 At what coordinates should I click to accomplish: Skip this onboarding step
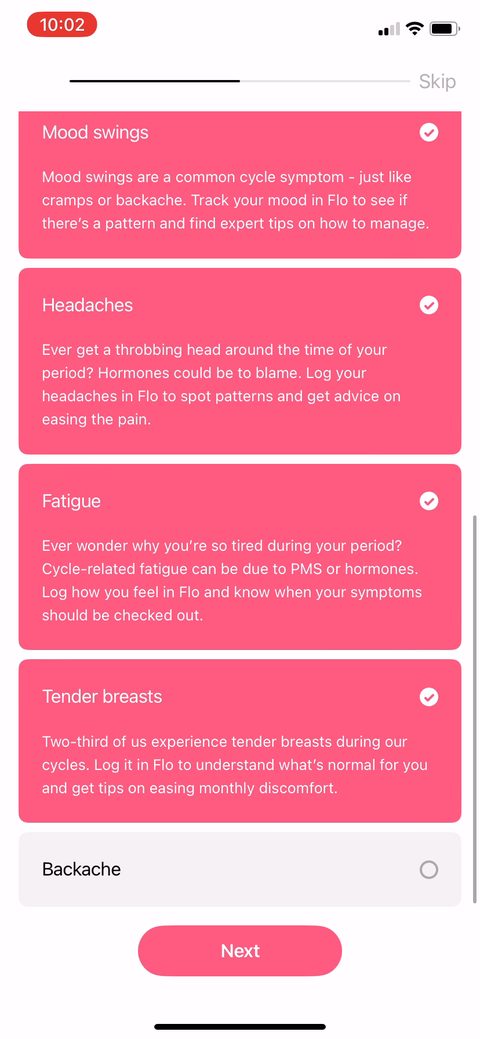(437, 82)
